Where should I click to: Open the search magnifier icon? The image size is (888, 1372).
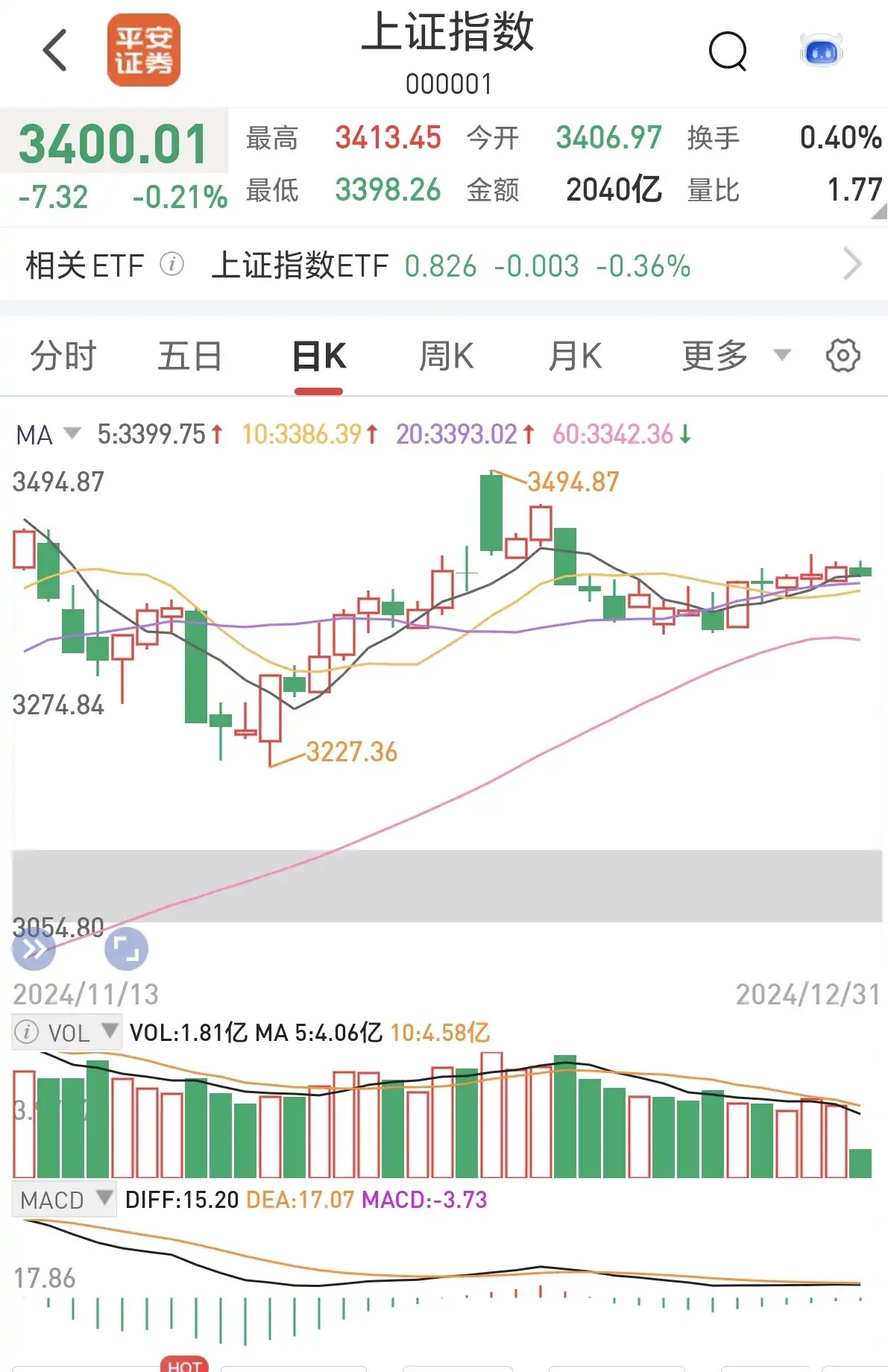coord(727,51)
